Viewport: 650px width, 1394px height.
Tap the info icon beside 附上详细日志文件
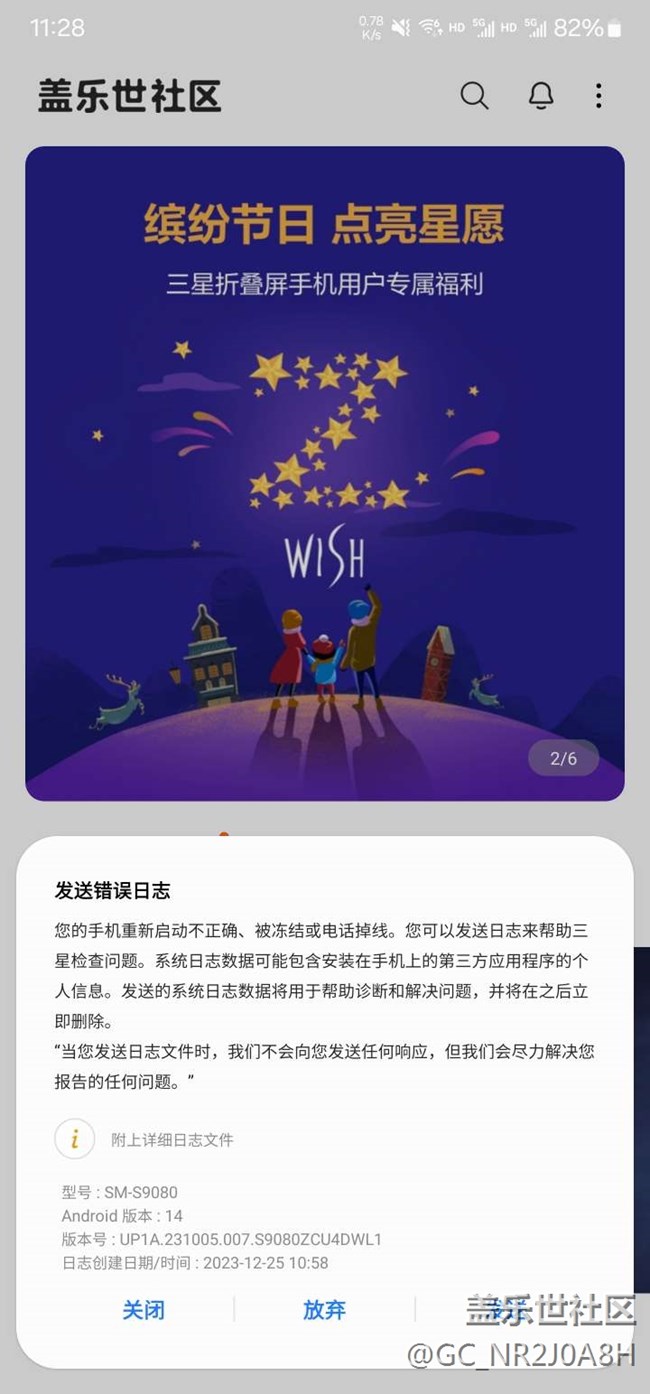(x=75, y=1139)
